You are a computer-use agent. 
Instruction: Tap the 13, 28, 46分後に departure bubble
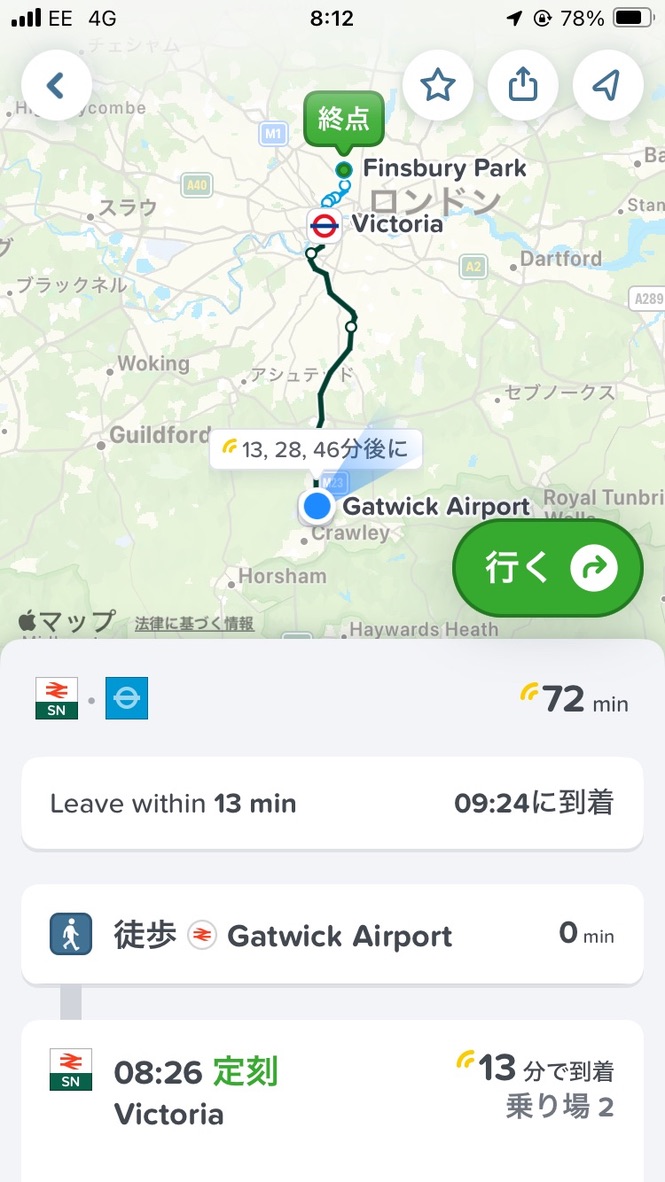click(316, 450)
